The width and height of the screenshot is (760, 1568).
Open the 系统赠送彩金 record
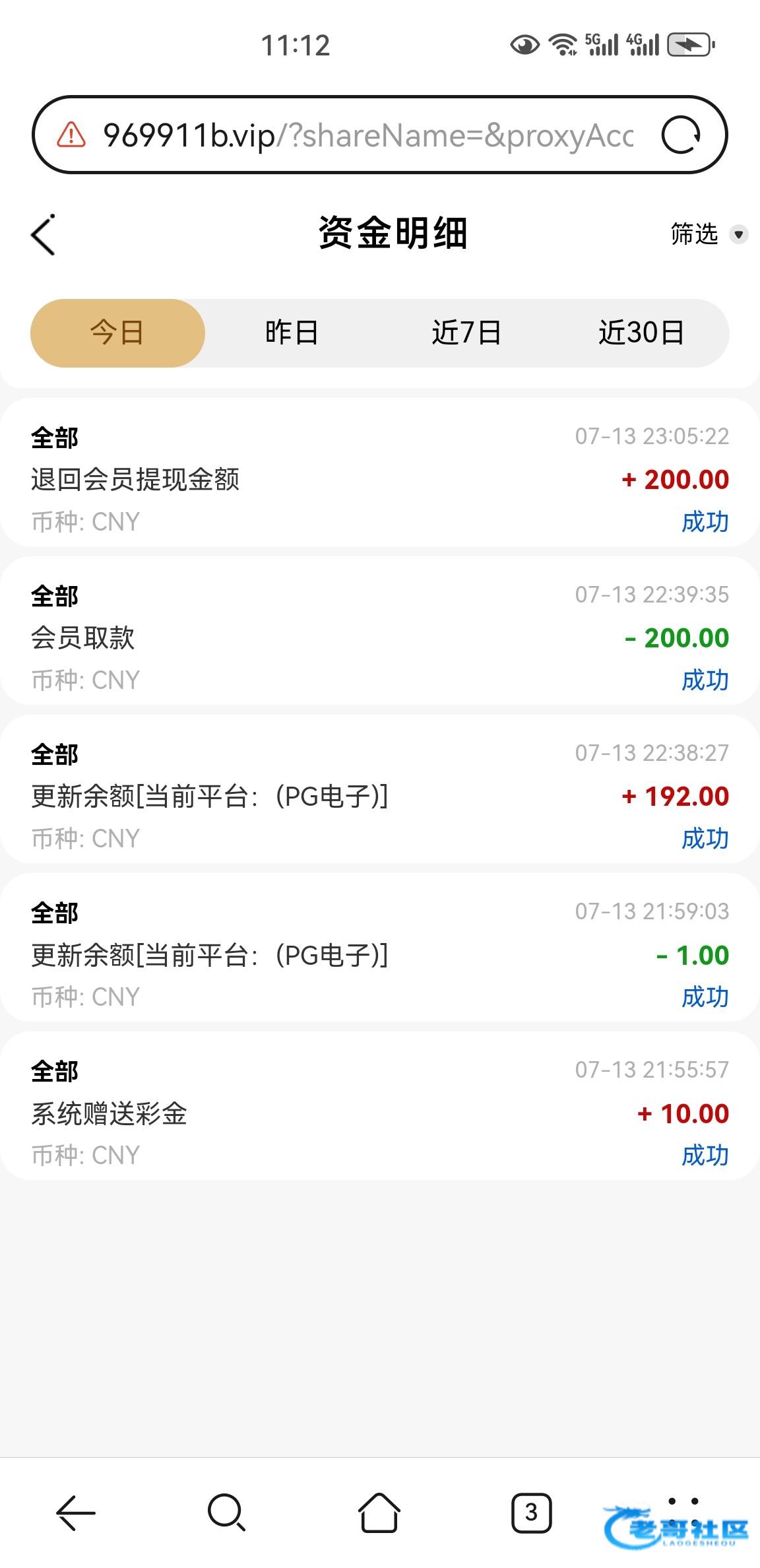point(380,1113)
